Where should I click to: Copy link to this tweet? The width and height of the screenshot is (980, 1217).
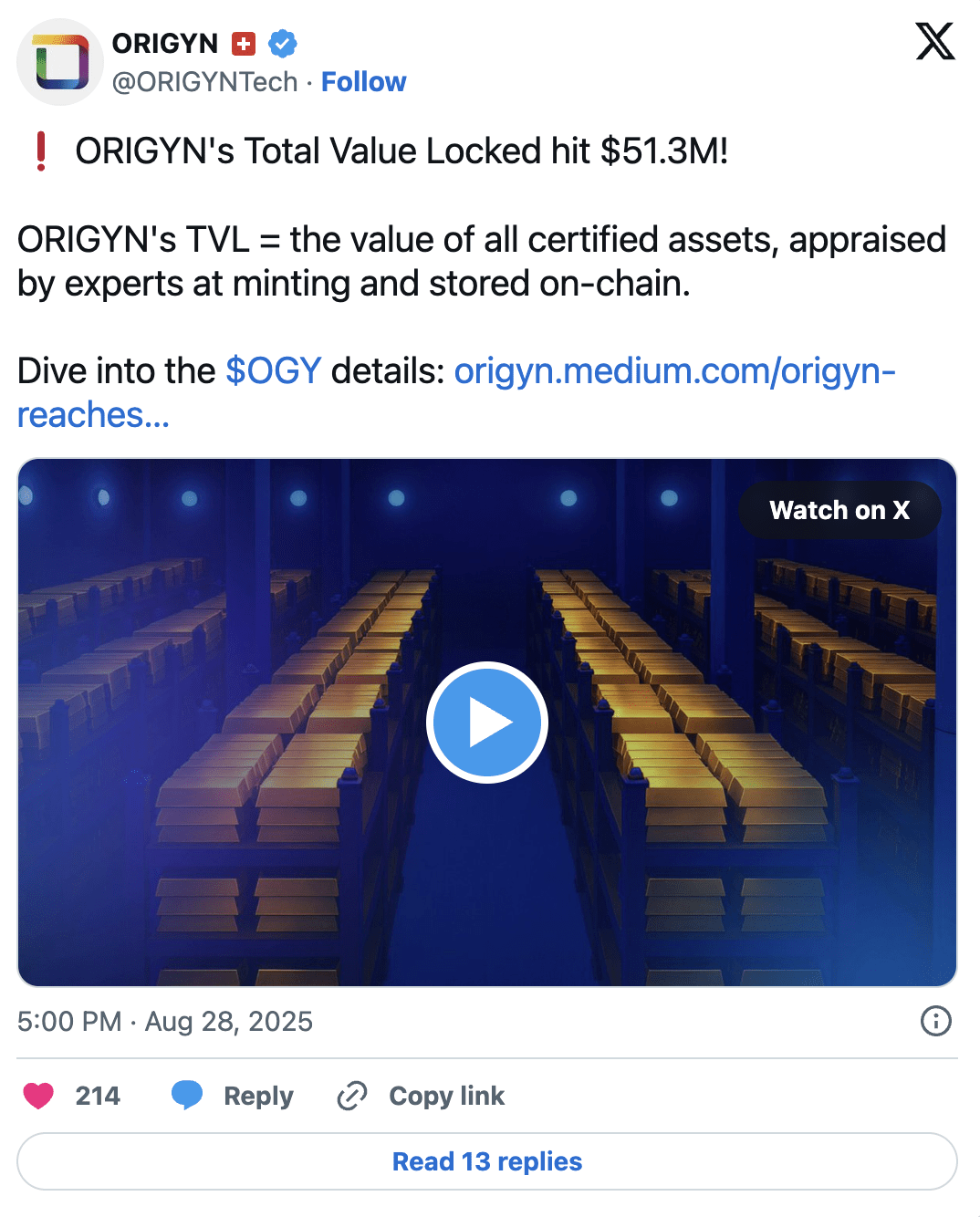pyautogui.click(x=422, y=1096)
